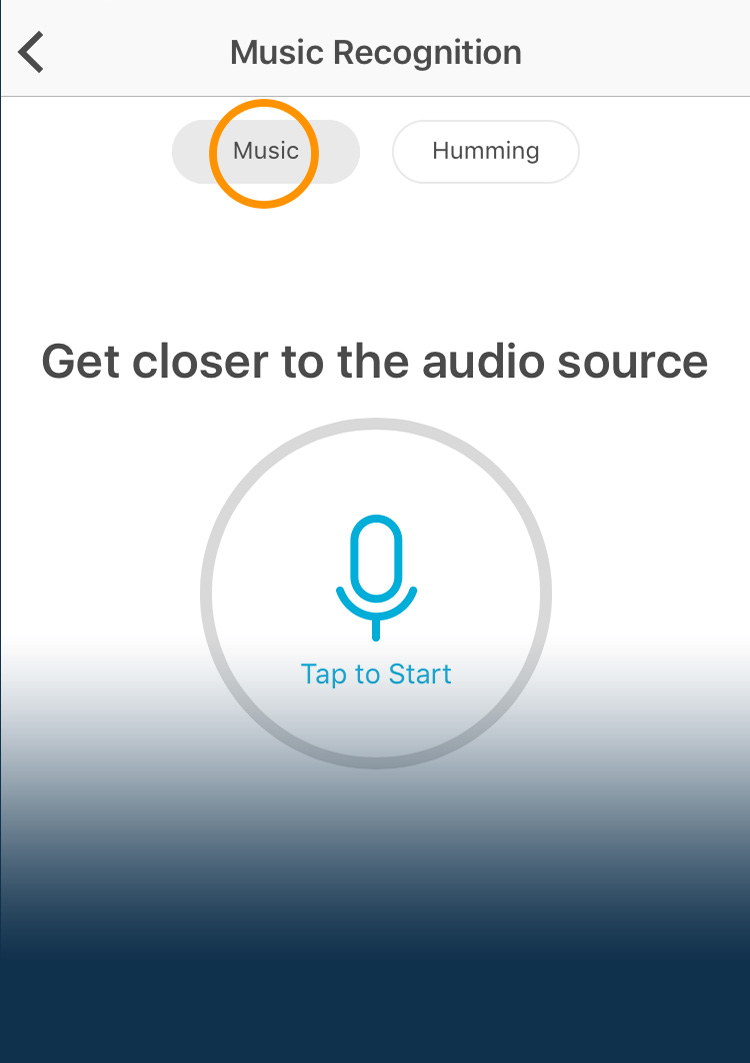Image resolution: width=750 pixels, height=1063 pixels.
Task: Click the 'Tap to Start' link text
Action: click(375, 673)
